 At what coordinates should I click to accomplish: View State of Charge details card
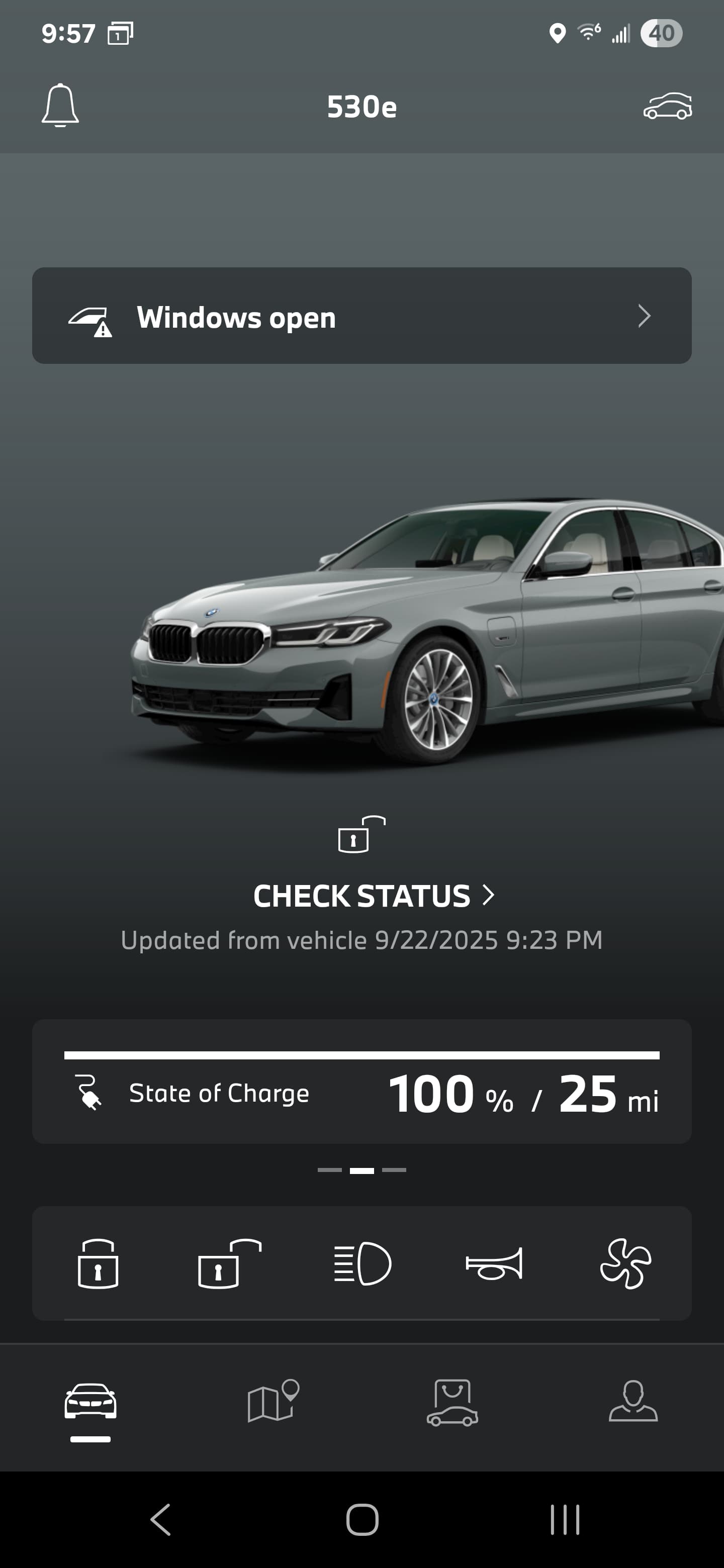(x=361, y=1082)
